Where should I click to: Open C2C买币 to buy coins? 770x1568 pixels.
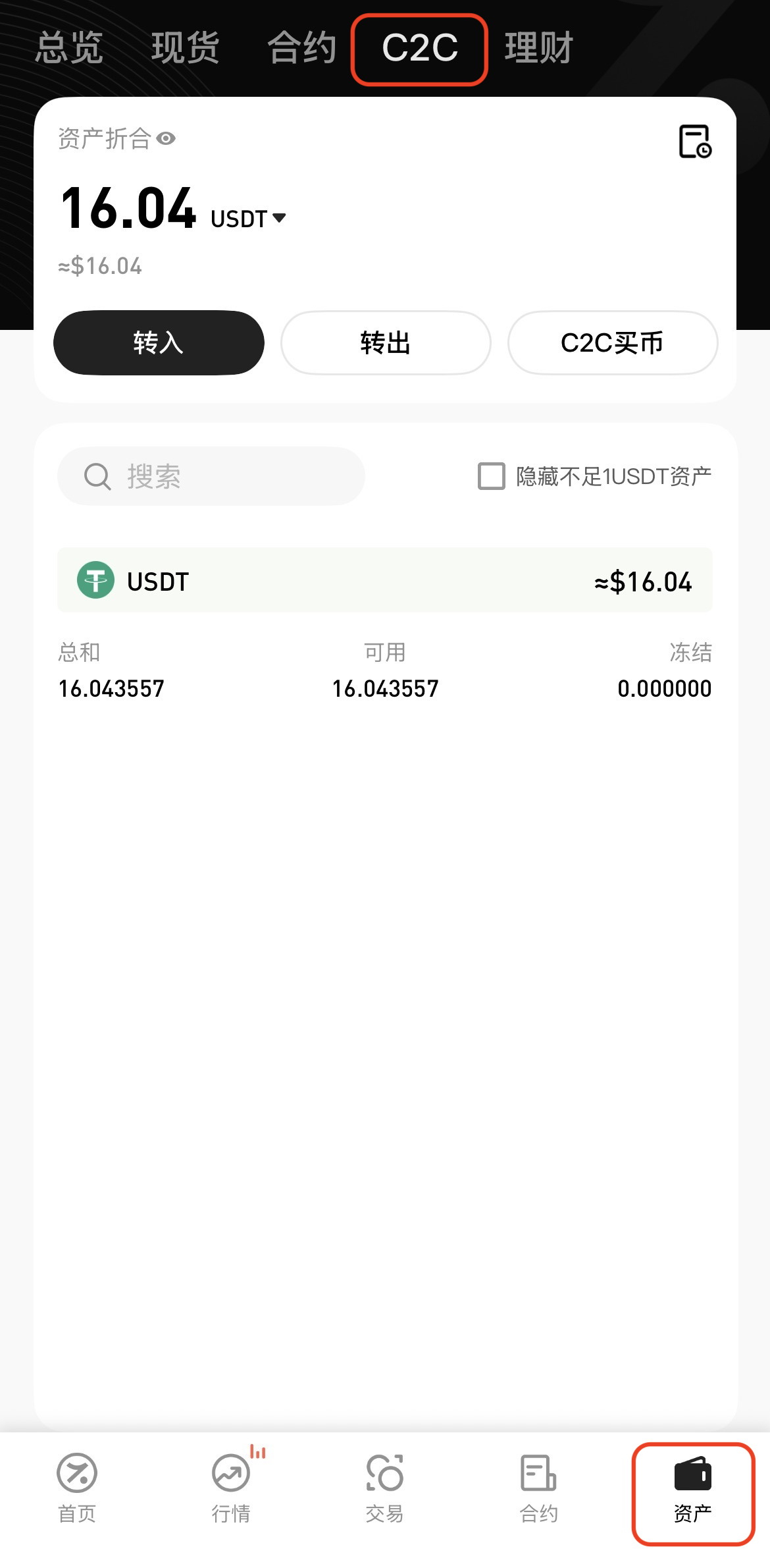click(x=612, y=342)
